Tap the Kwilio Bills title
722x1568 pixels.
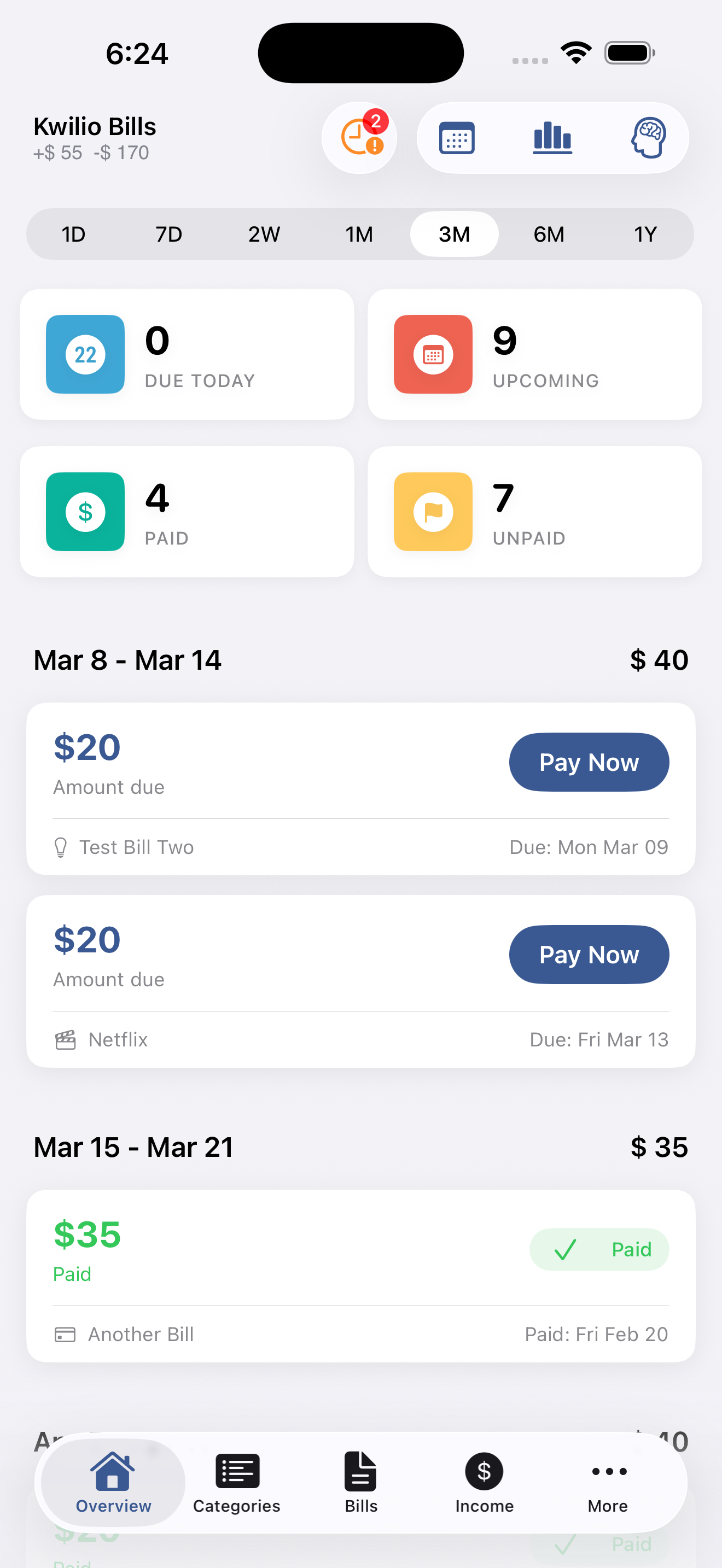(x=95, y=127)
